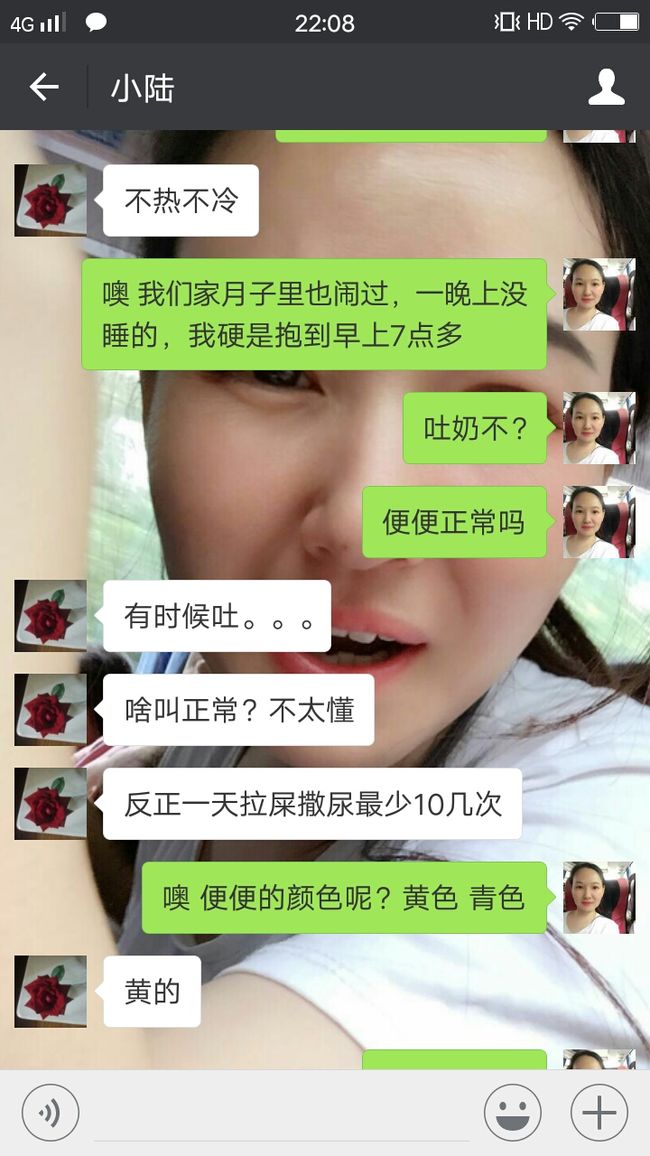Image resolution: width=650 pixels, height=1156 pixels.
Task: Switch to voice message input
Action: coord(50,1113)
